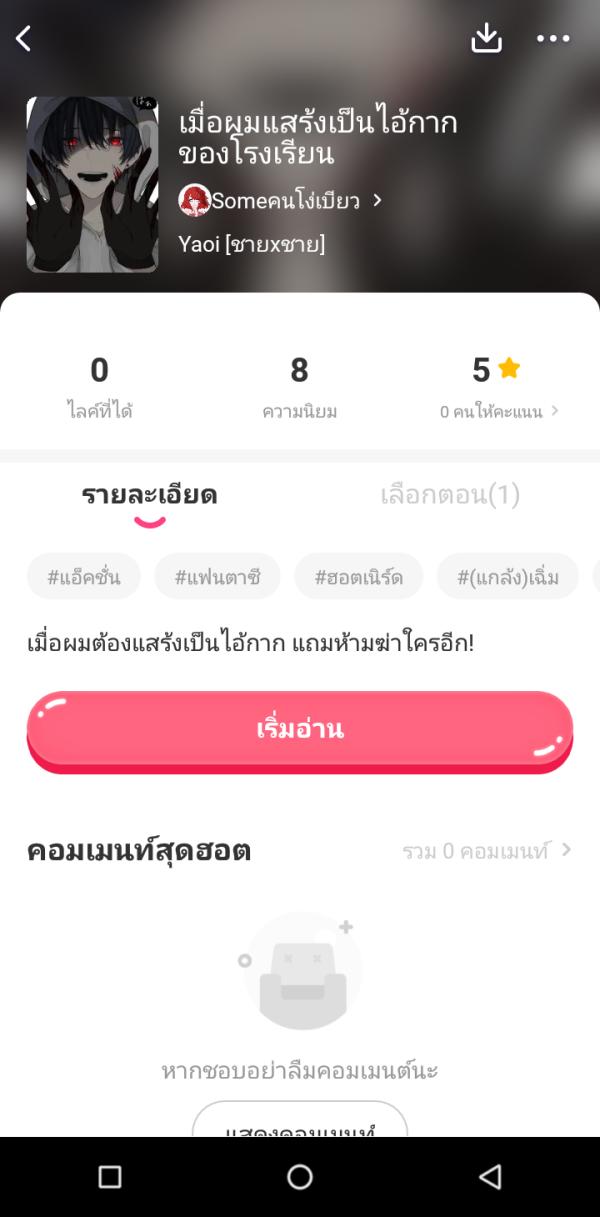The image size is (600, 1217).
Task: Select the รายละเอียด tab
Action: 149,495
